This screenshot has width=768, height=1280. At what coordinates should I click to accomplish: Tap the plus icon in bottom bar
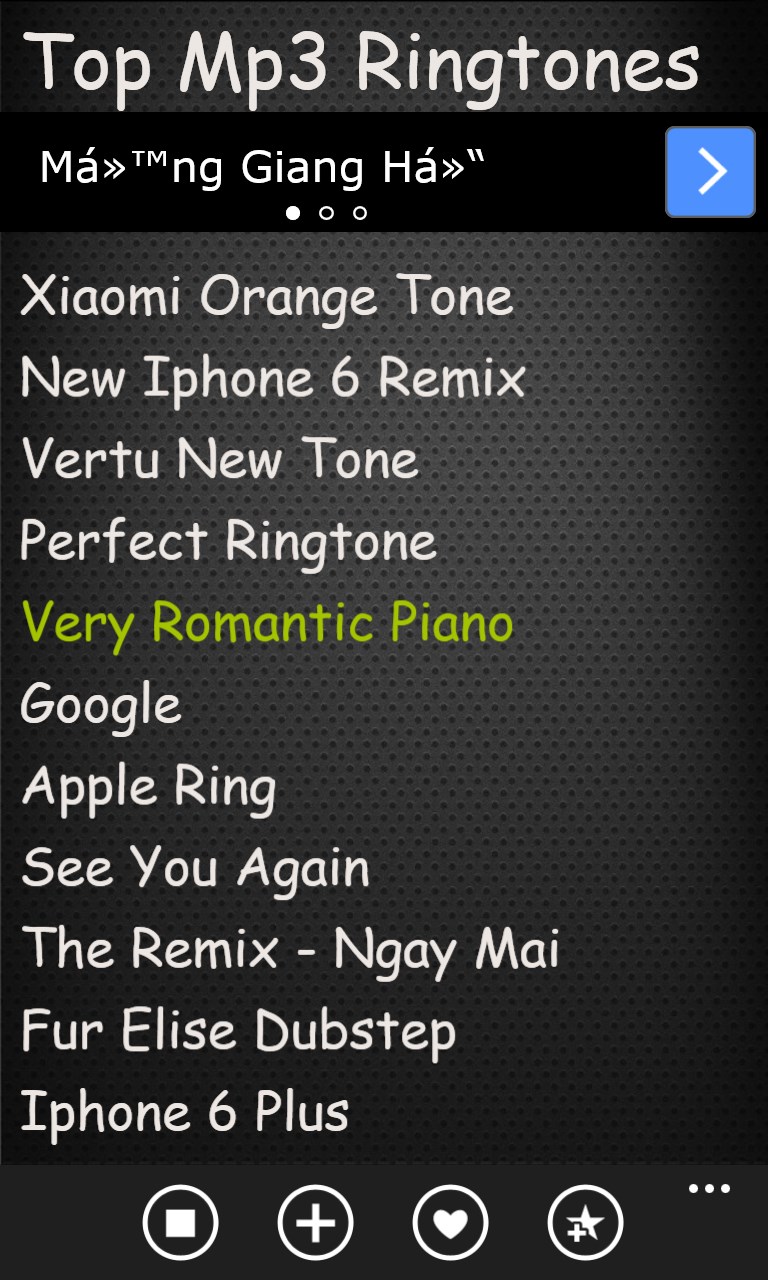(315, 1222)
